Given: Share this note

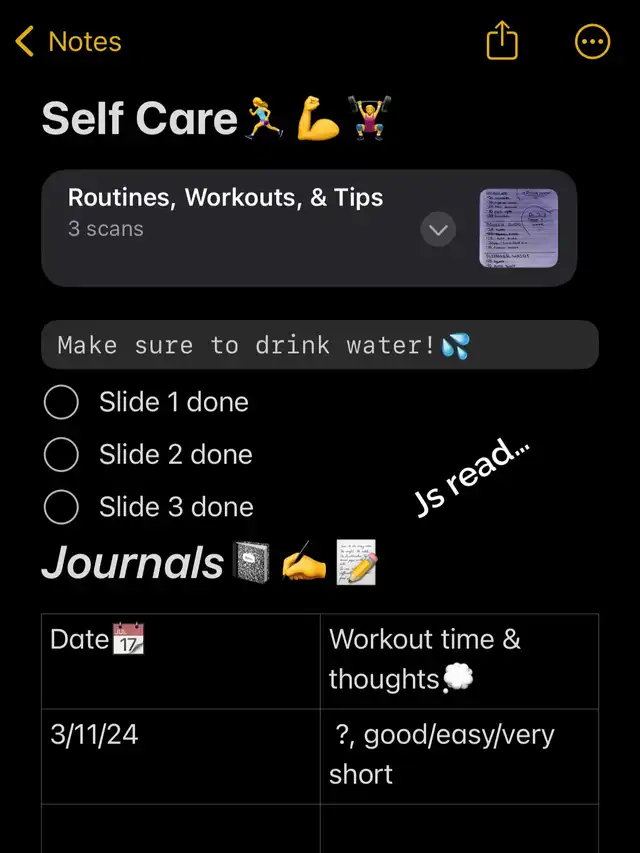Looking at the screenshot, I should click(x=502, y=42).
